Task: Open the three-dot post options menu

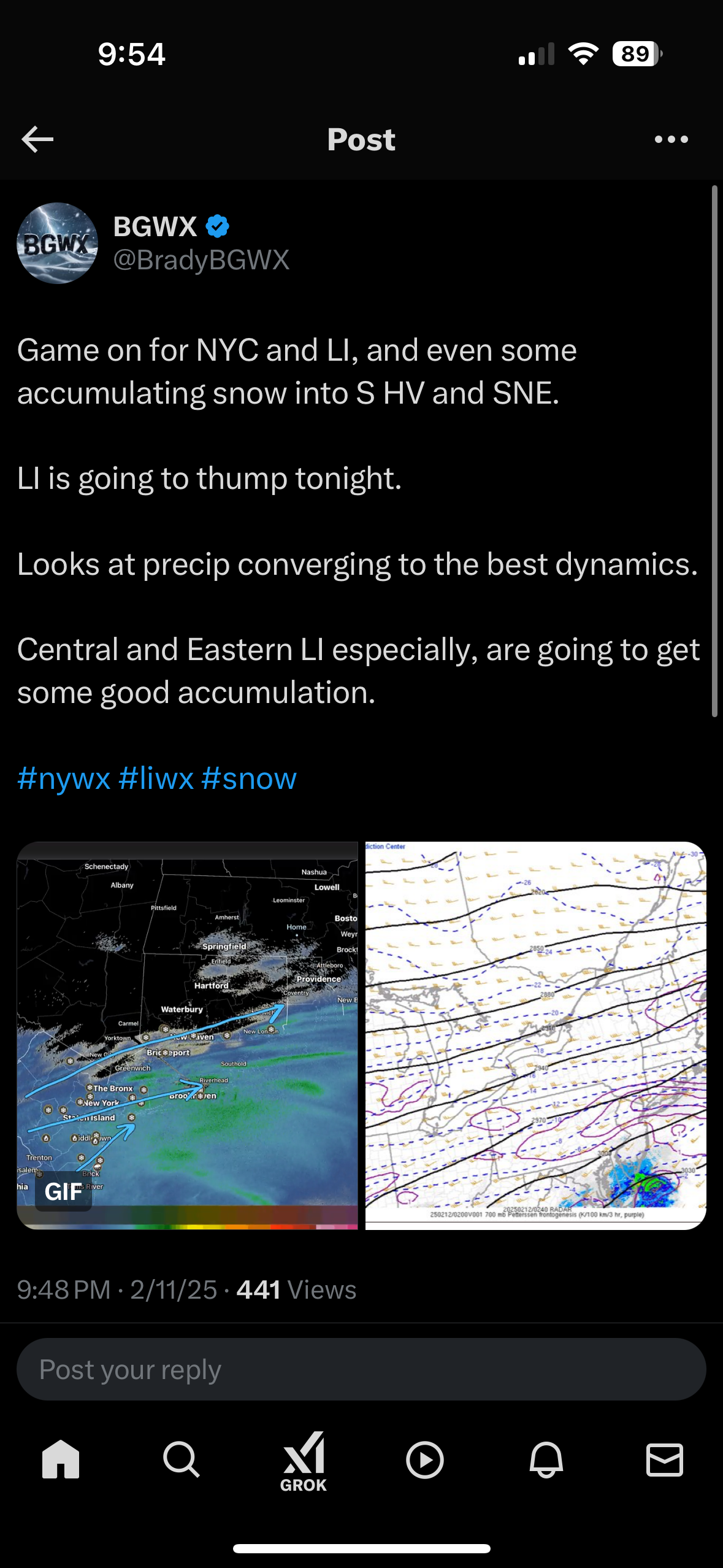Action: point(671,139)
